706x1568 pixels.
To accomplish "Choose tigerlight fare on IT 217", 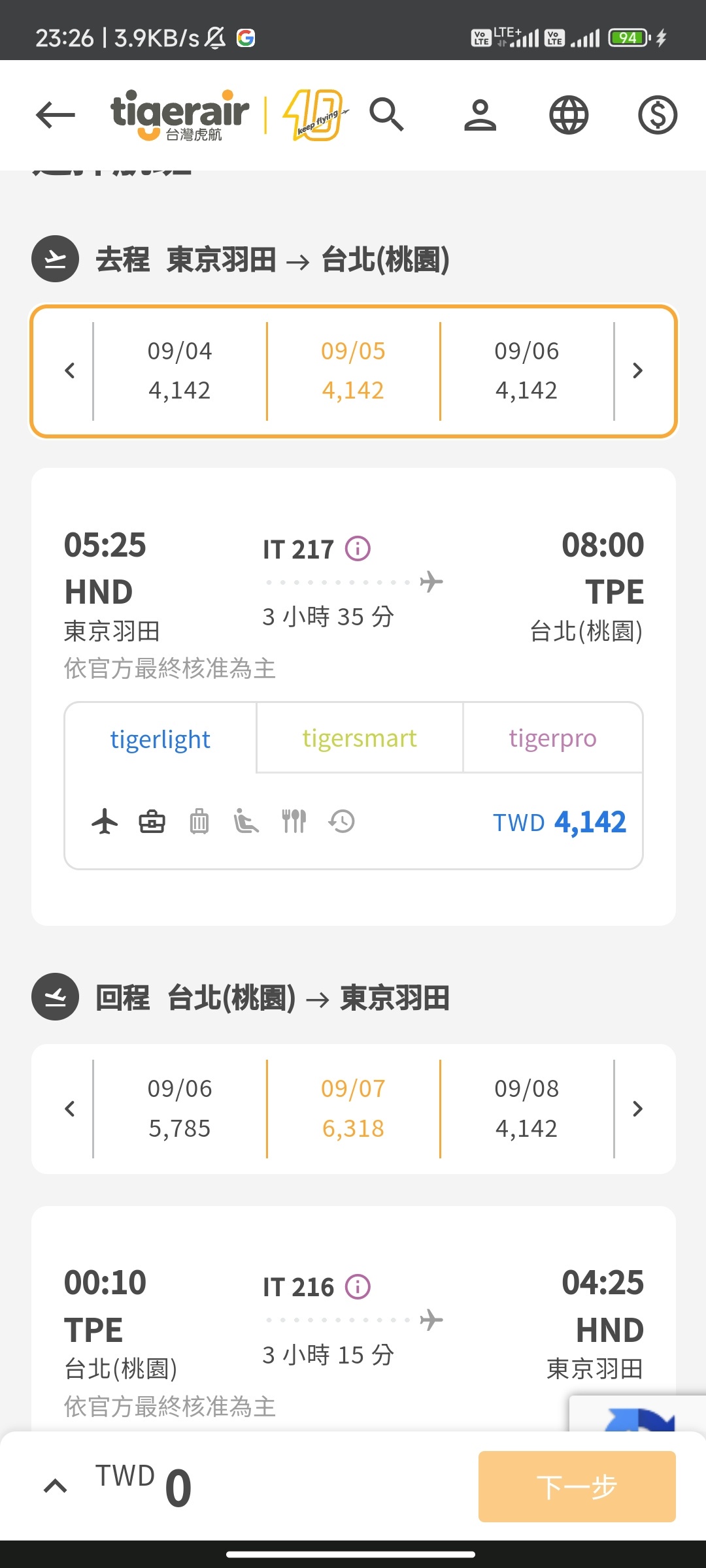I will point(160,739).
